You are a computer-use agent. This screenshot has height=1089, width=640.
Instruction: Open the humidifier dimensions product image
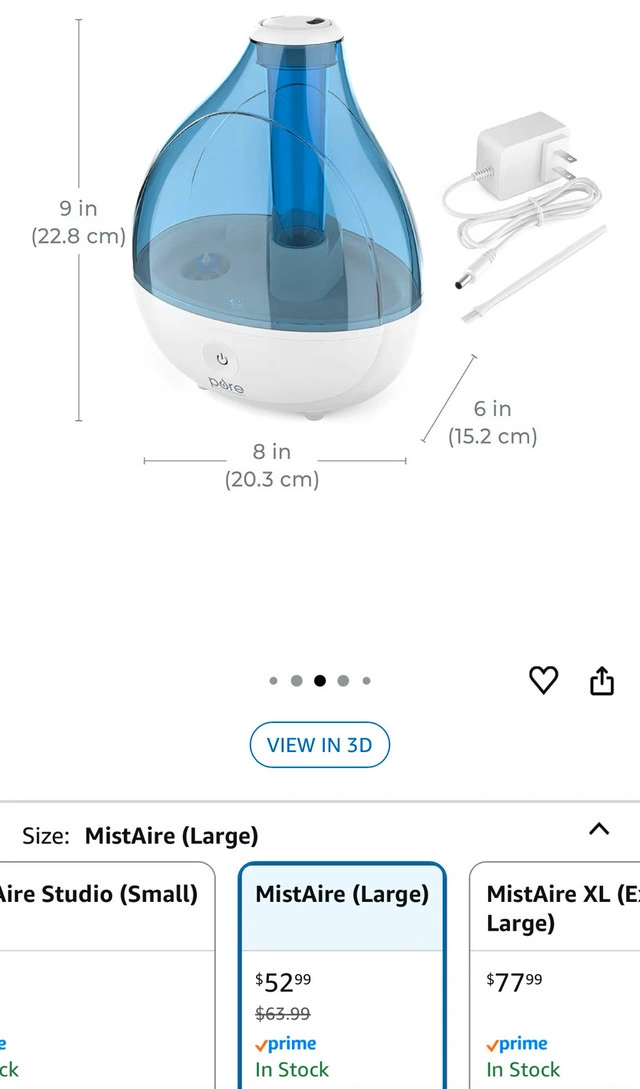tap(300, 250)
